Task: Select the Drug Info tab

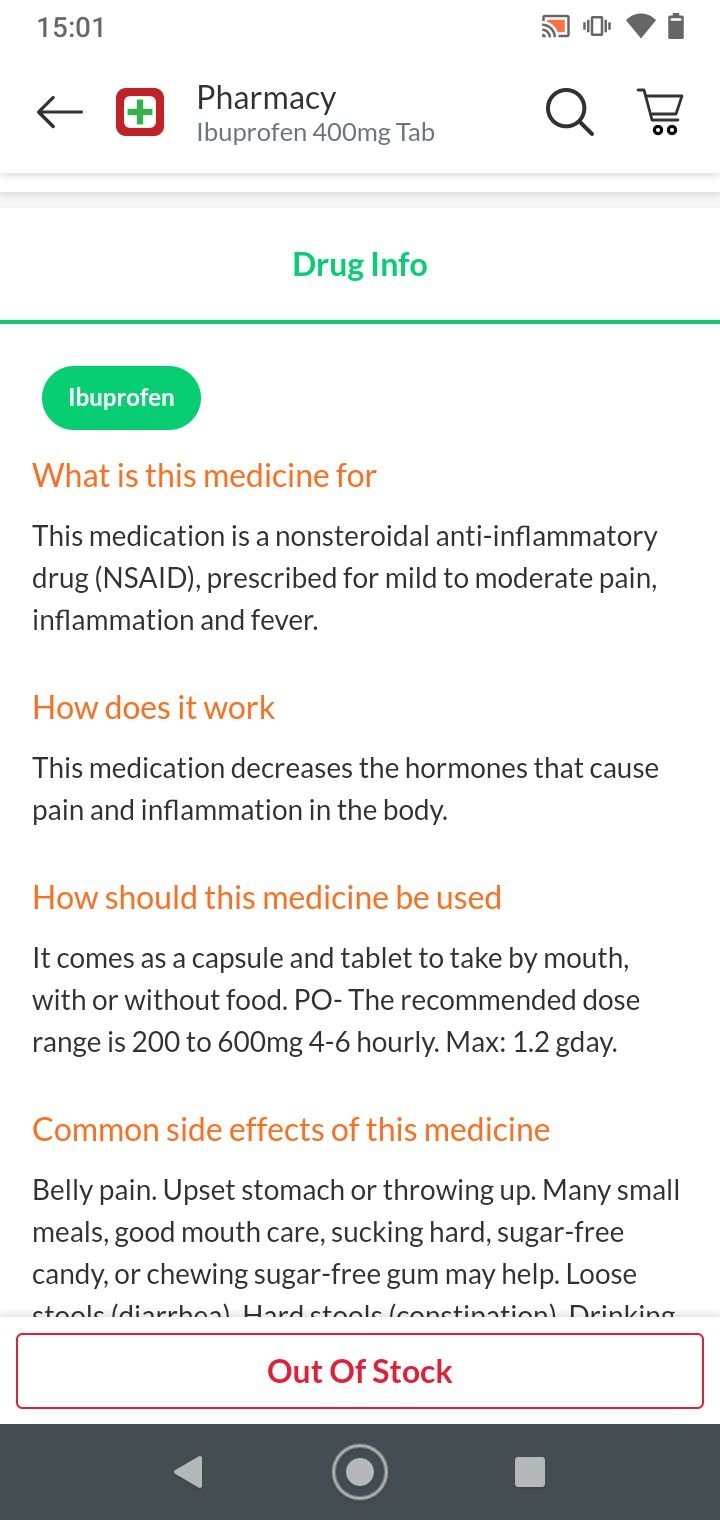Action: [x=360, y=265]
